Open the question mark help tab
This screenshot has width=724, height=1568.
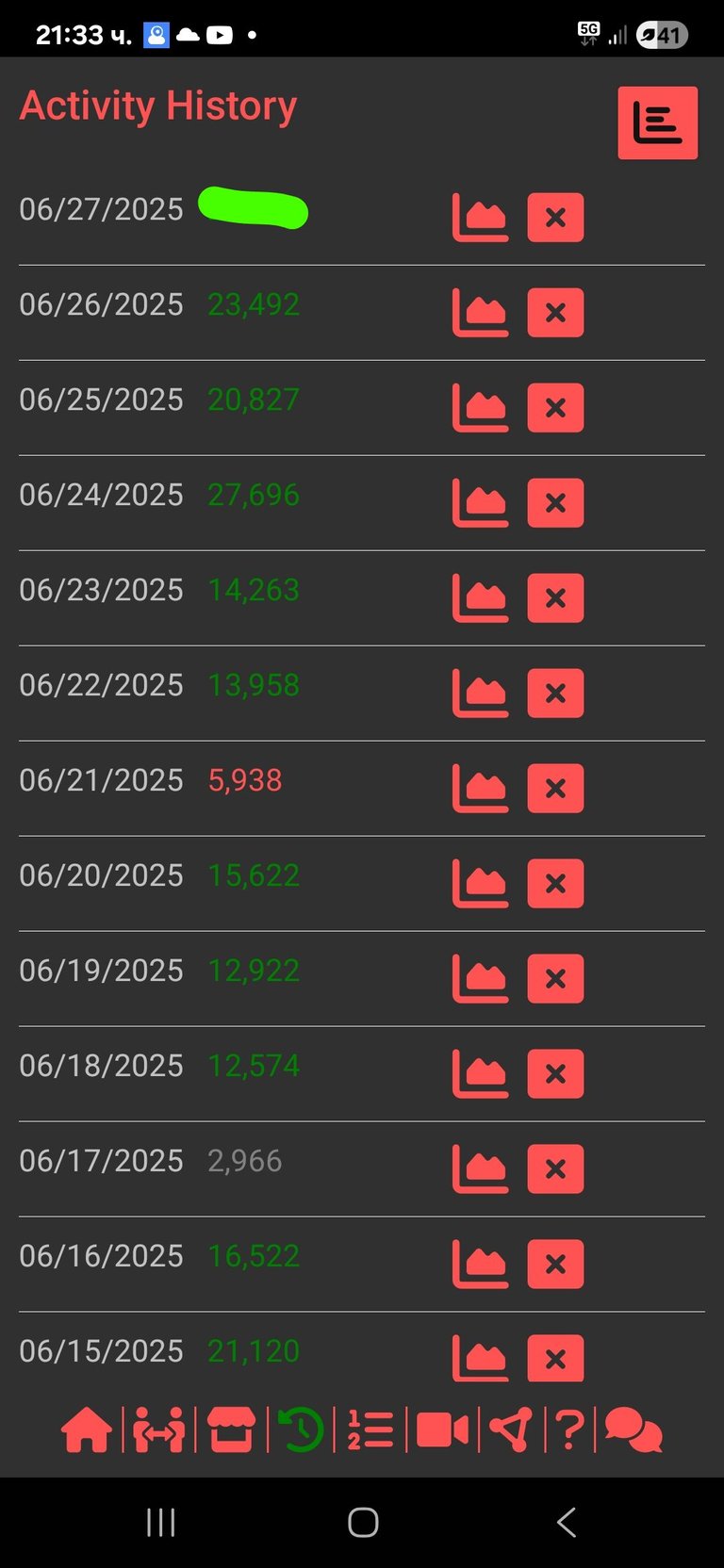tap(570, 1430)
